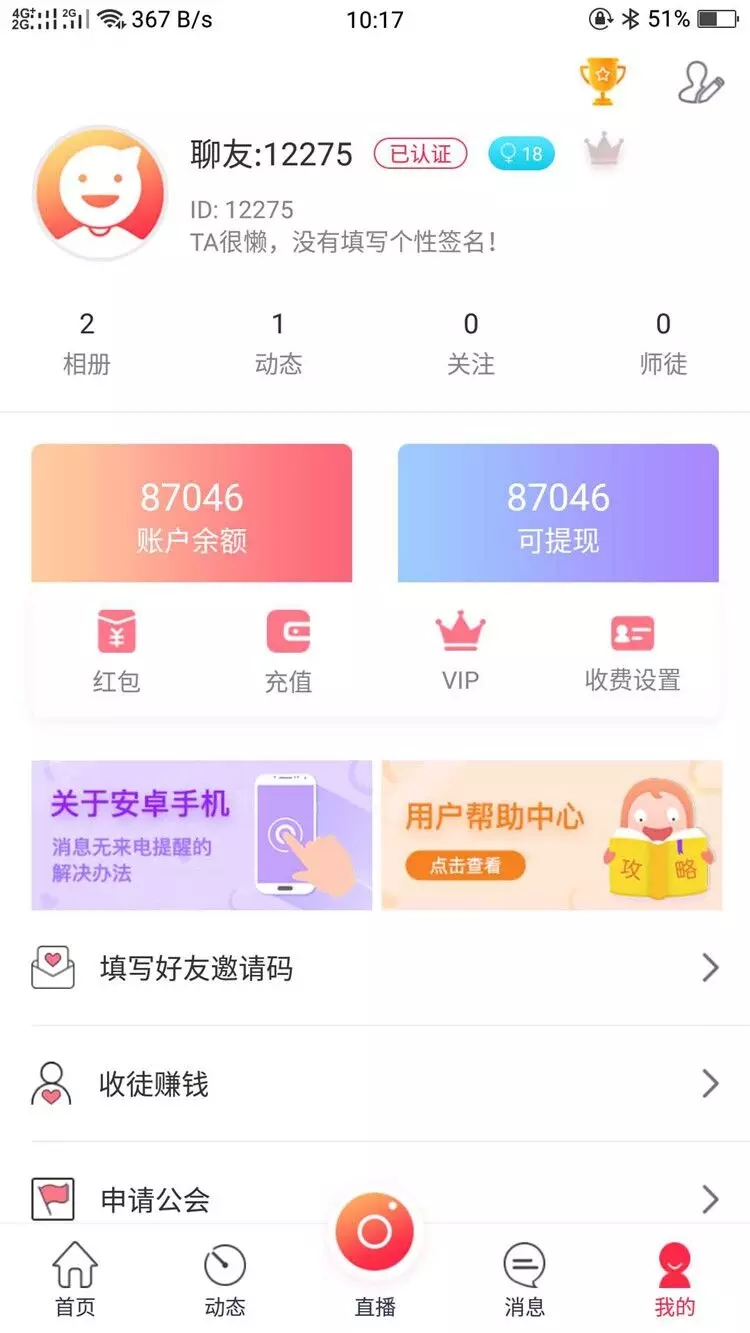Open the 用户帮助中心 help banner

[x=552, y=835]
